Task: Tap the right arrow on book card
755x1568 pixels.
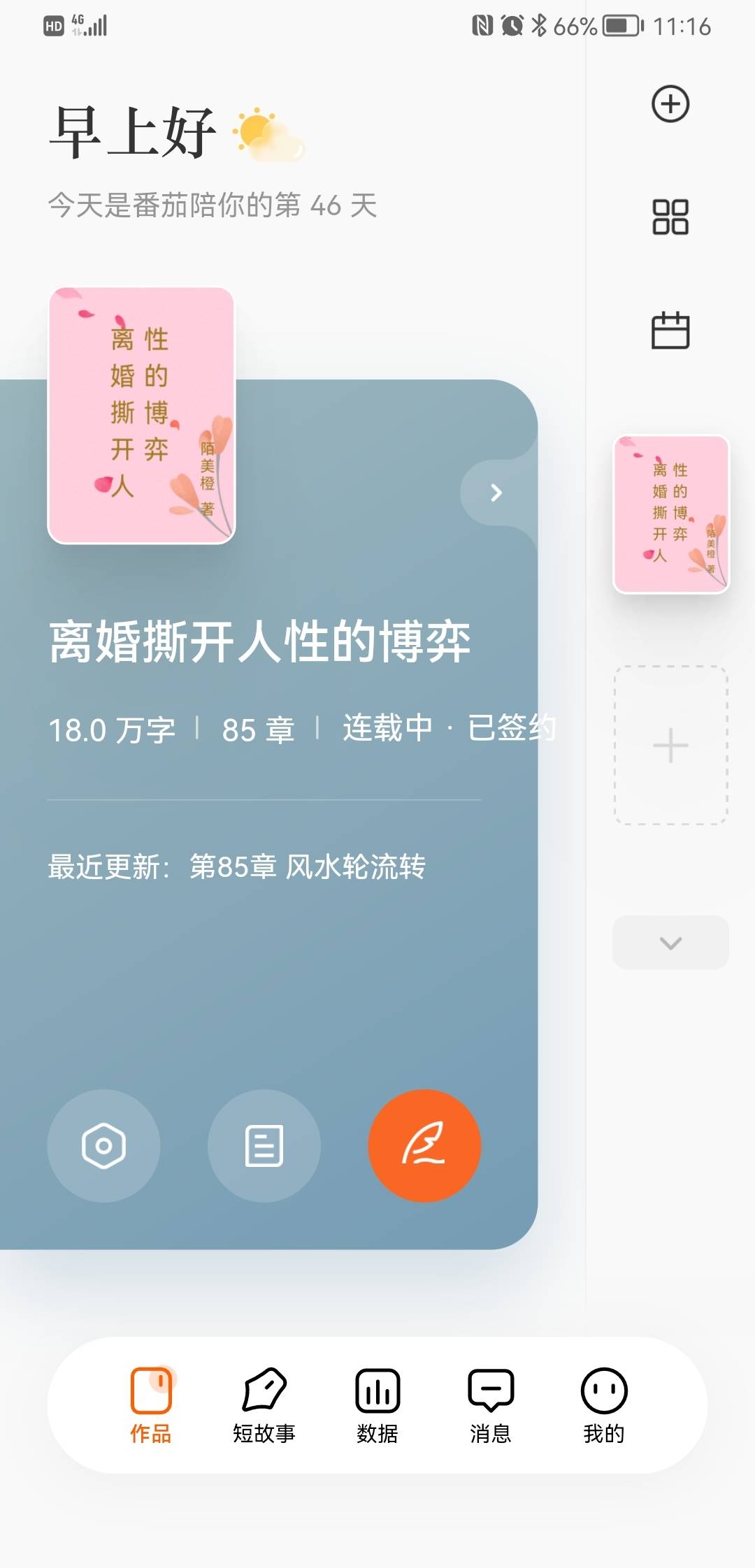Action: tap(496, 493)
